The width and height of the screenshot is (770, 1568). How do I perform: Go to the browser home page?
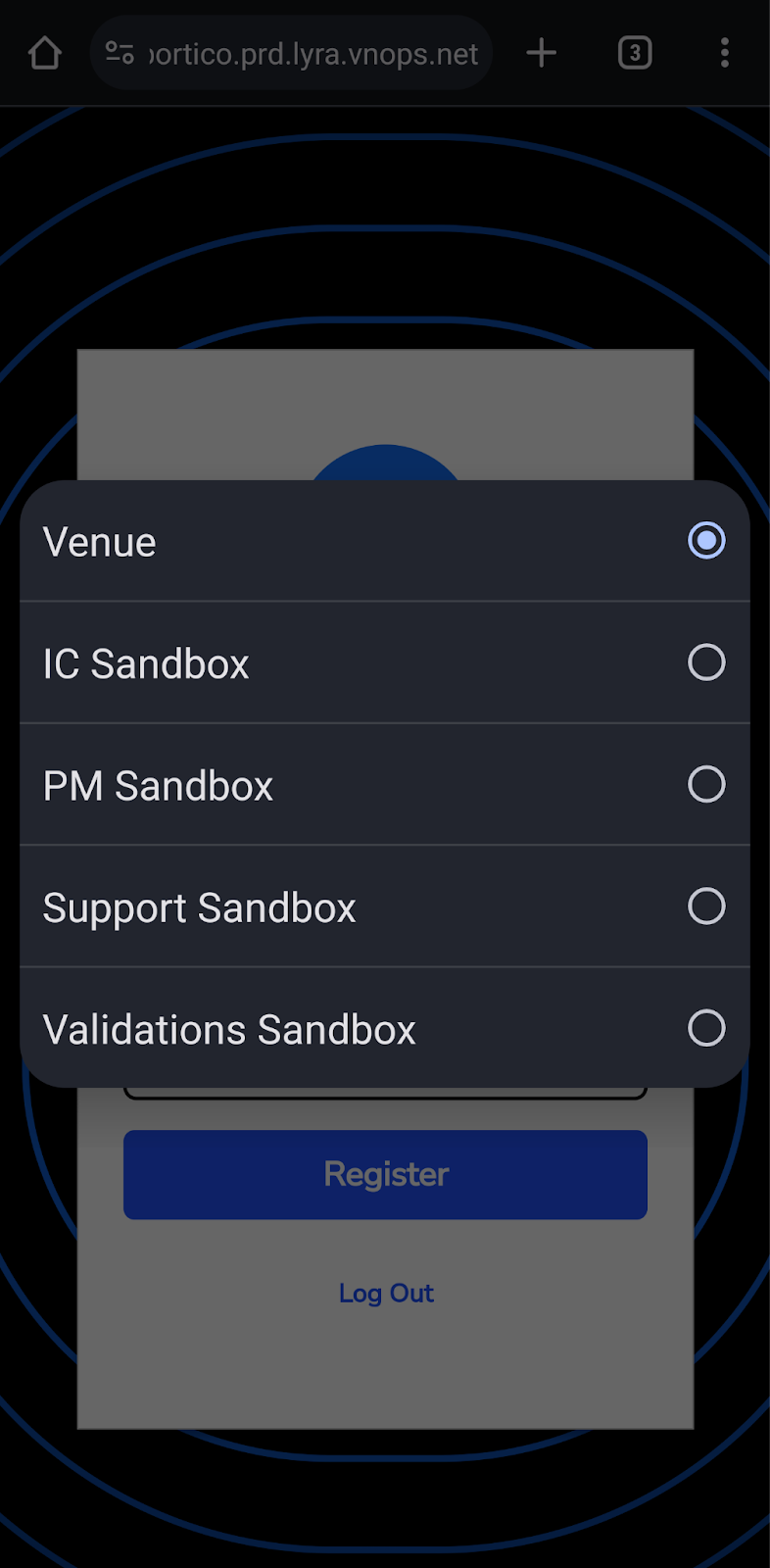45,53
